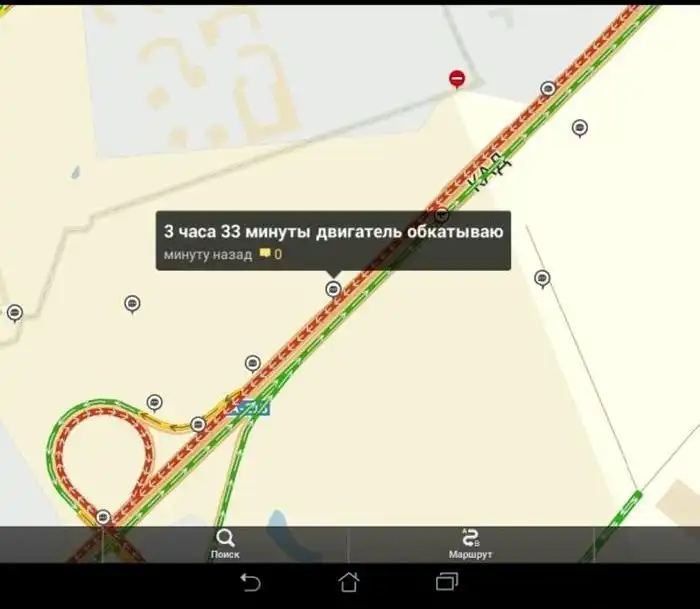The height and width of the screenshot is (609, 700).
Task: Open the Маршрут route planner
Action: pos(470,543)
